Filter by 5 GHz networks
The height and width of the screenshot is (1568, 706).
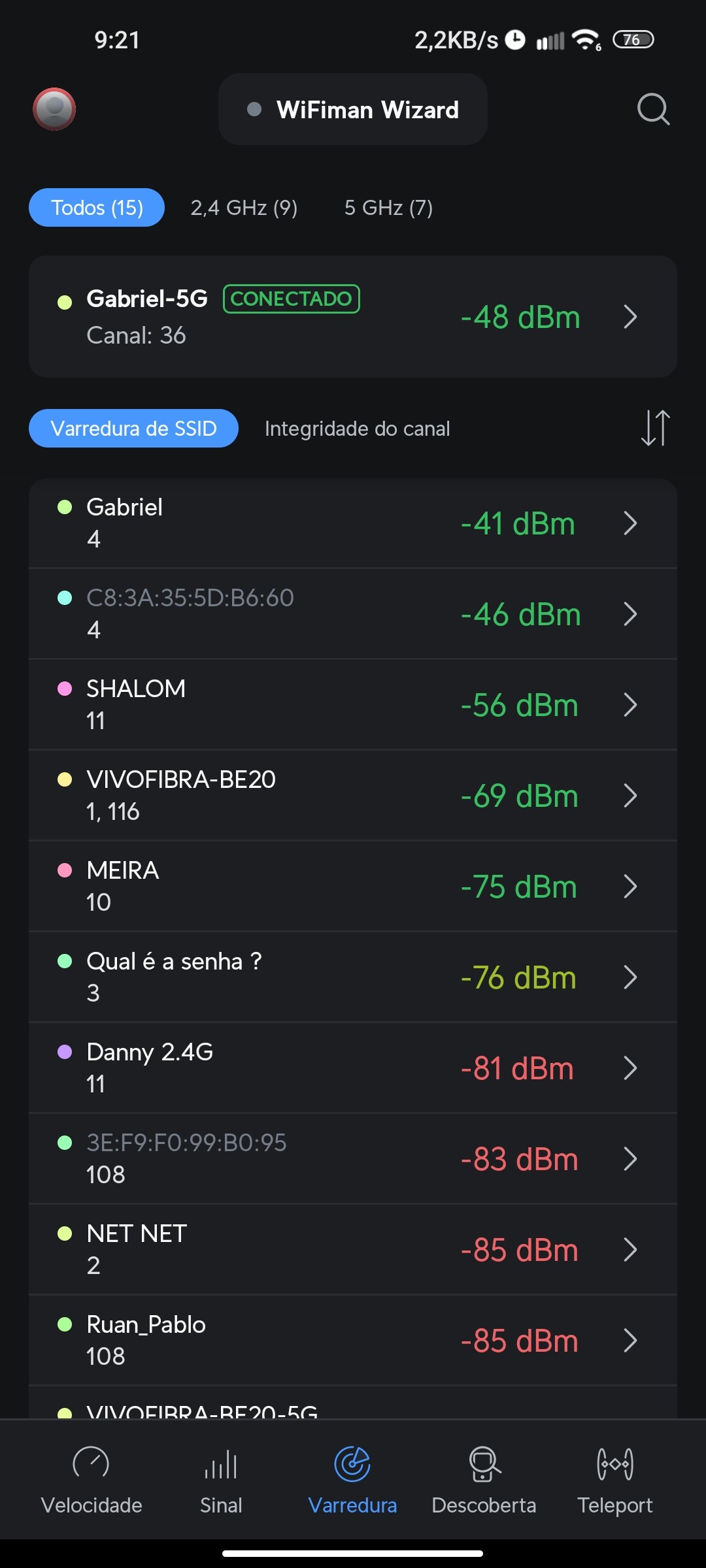(388, 208)
